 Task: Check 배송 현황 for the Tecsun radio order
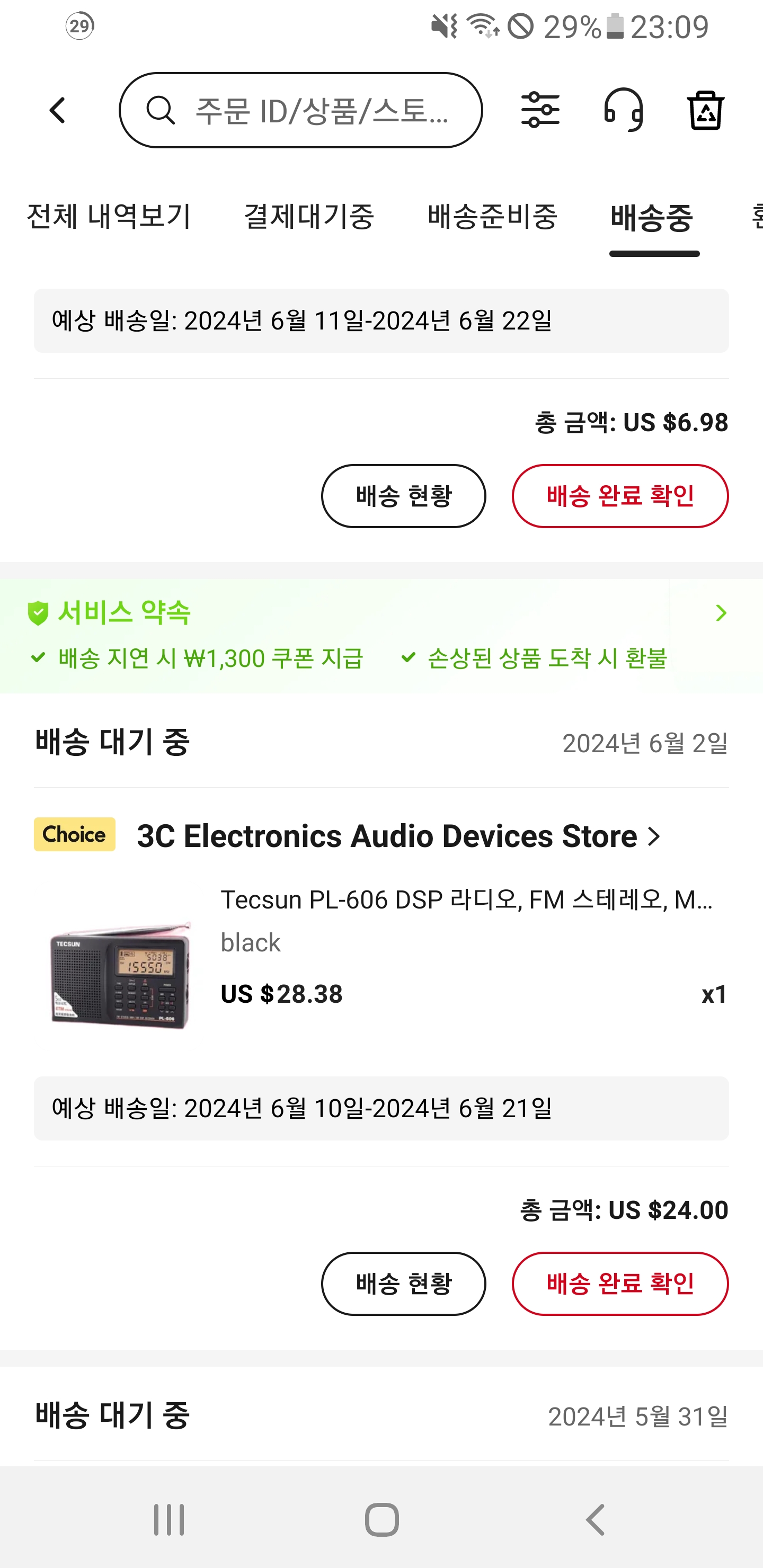coord(403,1284)
